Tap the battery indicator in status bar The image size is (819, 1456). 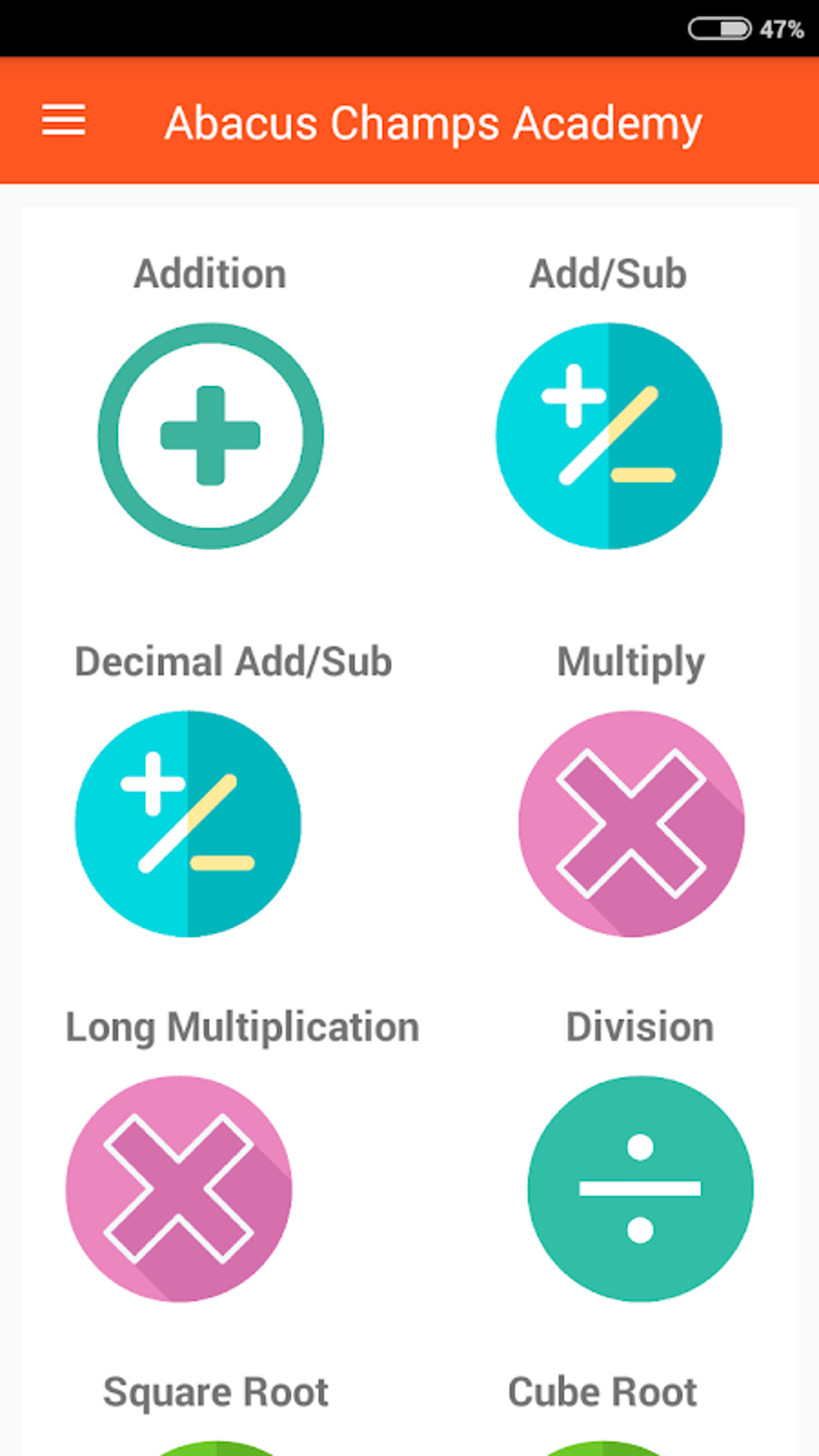[x=719, y=29]
